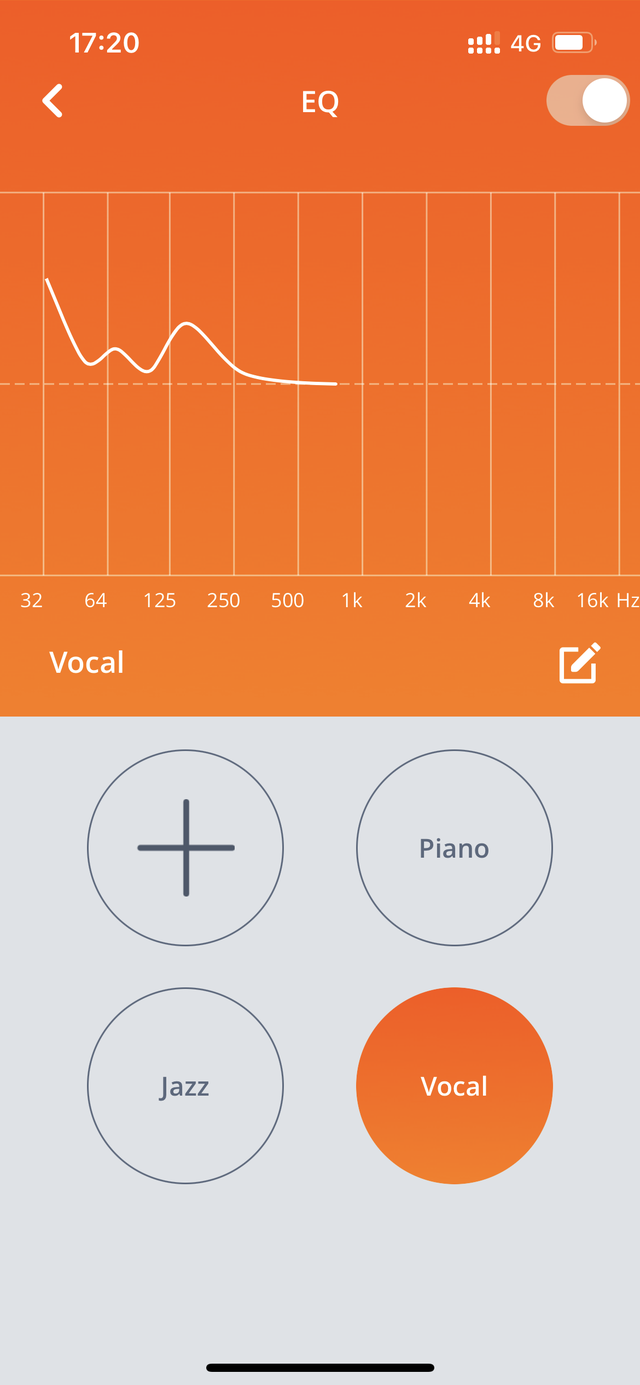Tap the Vocal preset circle

coord(454,1086)
